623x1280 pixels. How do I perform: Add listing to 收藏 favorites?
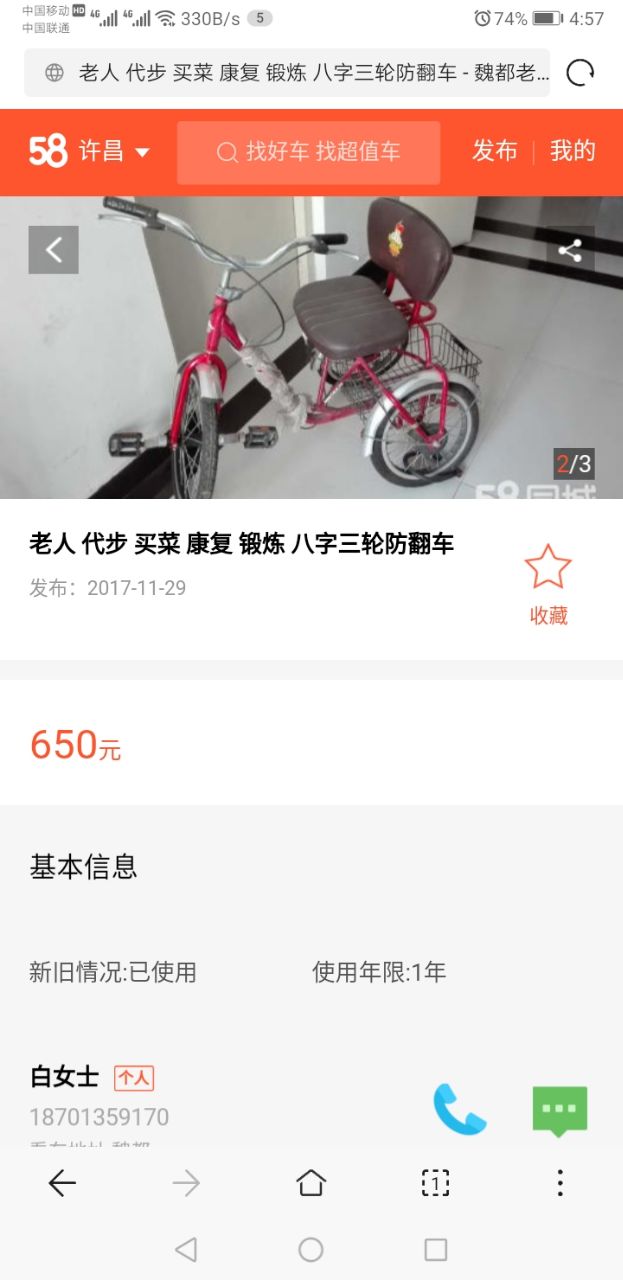click(548, 585)
